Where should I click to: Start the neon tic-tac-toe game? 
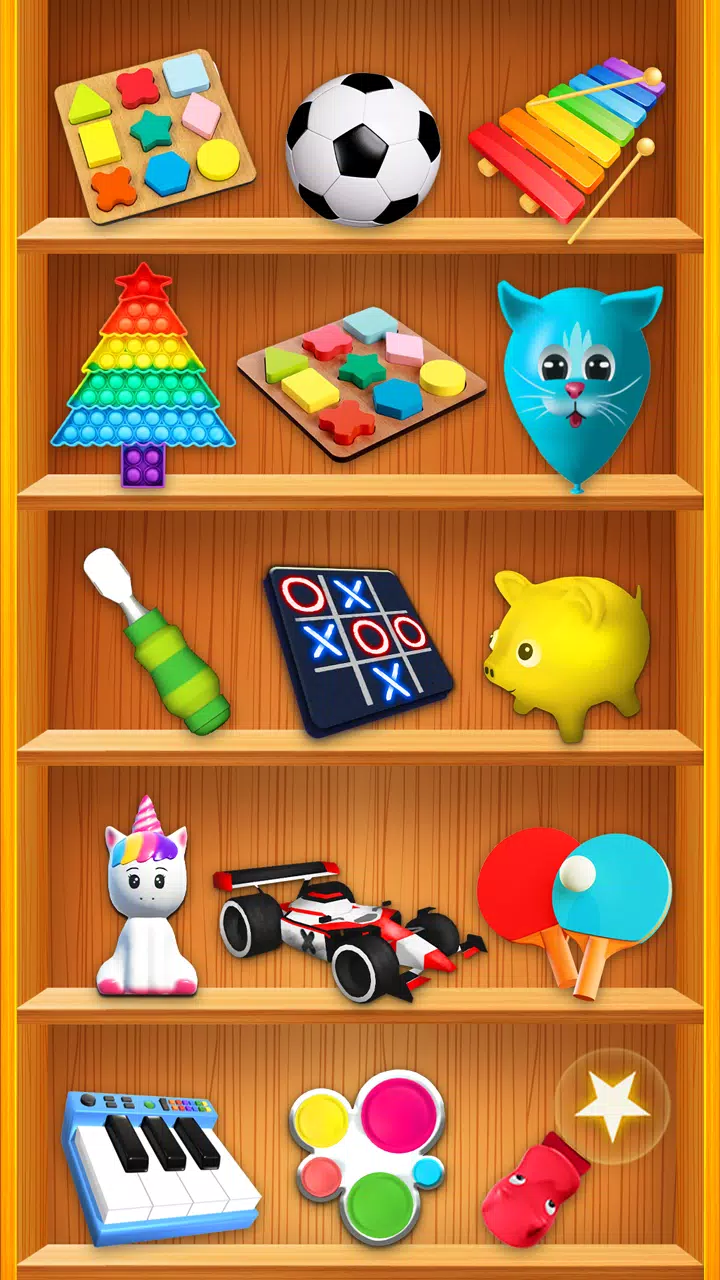coord(358,648)
